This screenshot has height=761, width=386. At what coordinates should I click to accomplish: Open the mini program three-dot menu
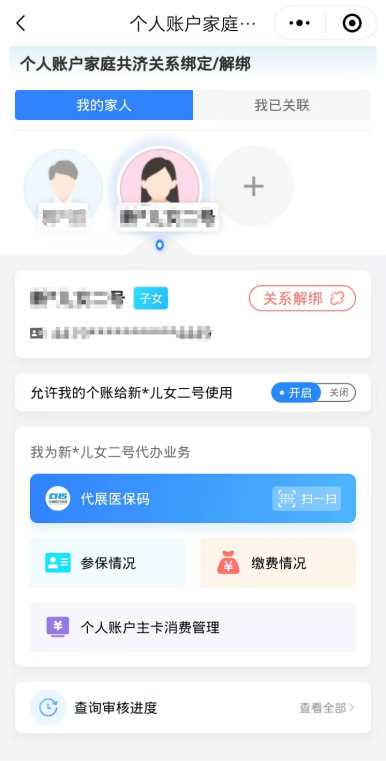300,23
